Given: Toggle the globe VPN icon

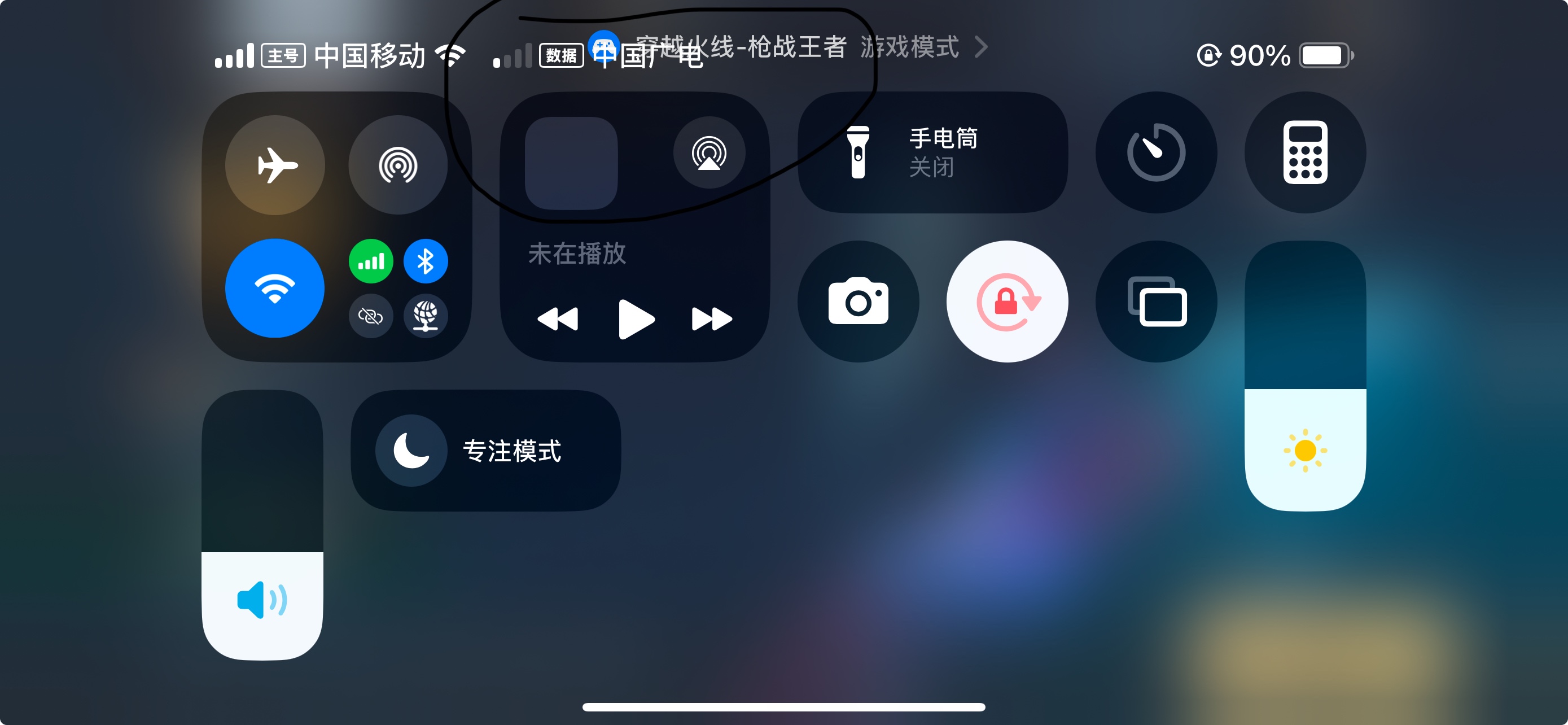Looking at the screenshot, I should [426, 316].
